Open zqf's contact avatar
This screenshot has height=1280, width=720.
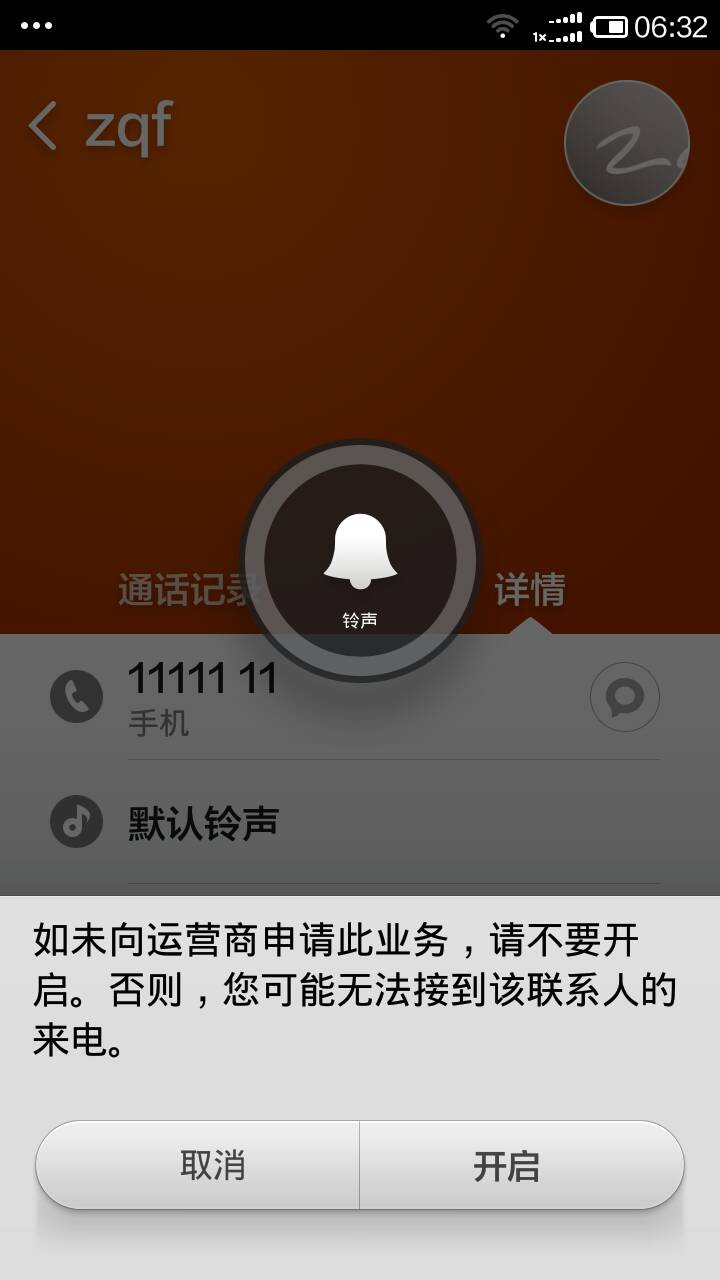click(627, 143)
